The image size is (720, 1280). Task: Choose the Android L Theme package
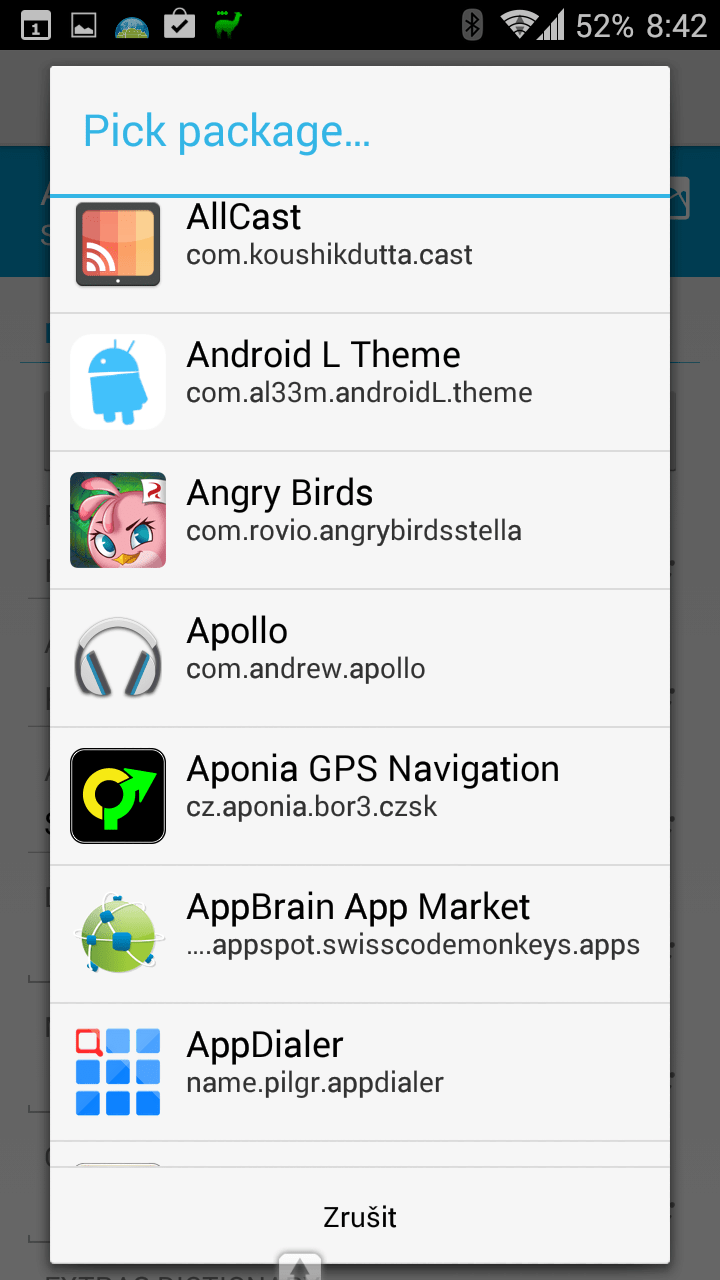[x=360, y=382]
